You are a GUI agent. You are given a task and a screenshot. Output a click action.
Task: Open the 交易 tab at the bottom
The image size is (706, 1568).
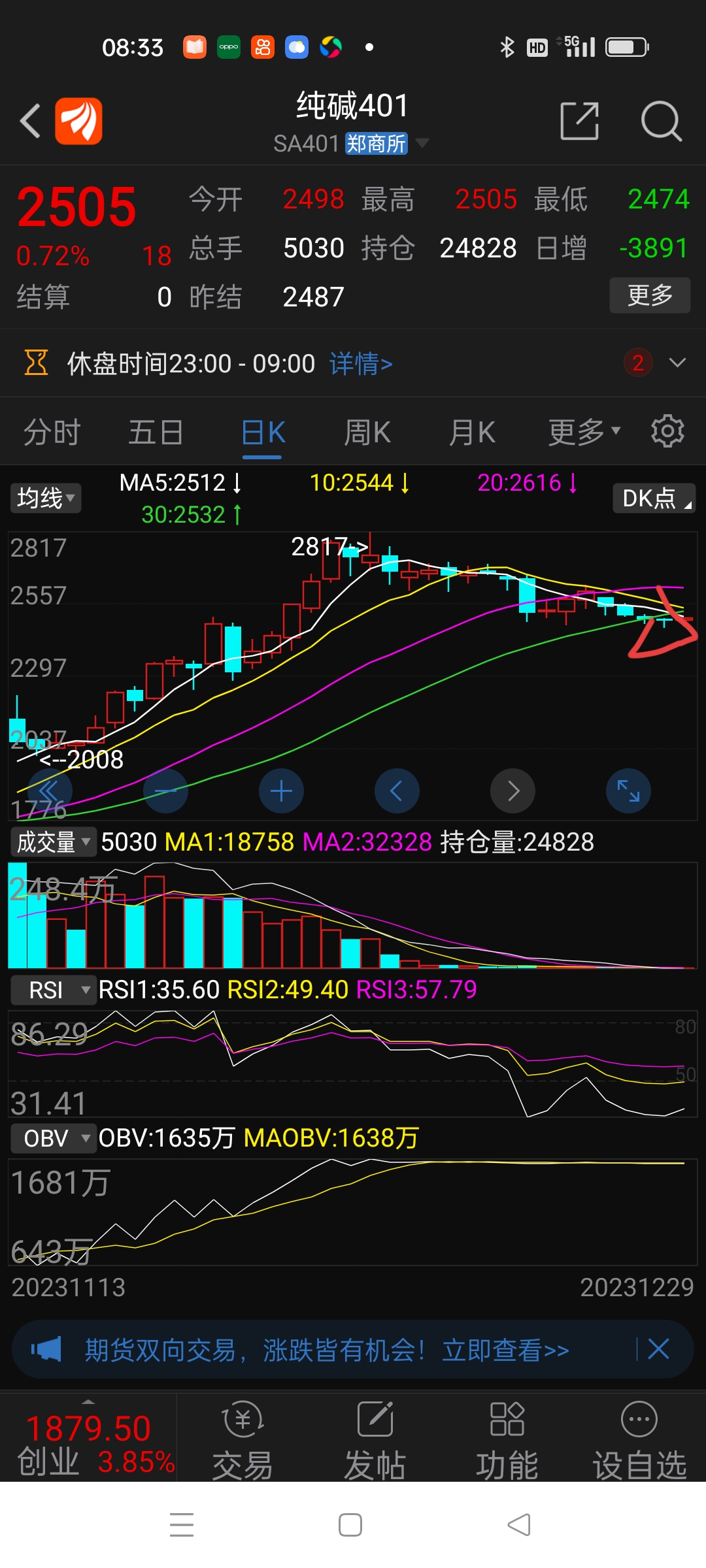(243, 1438)
